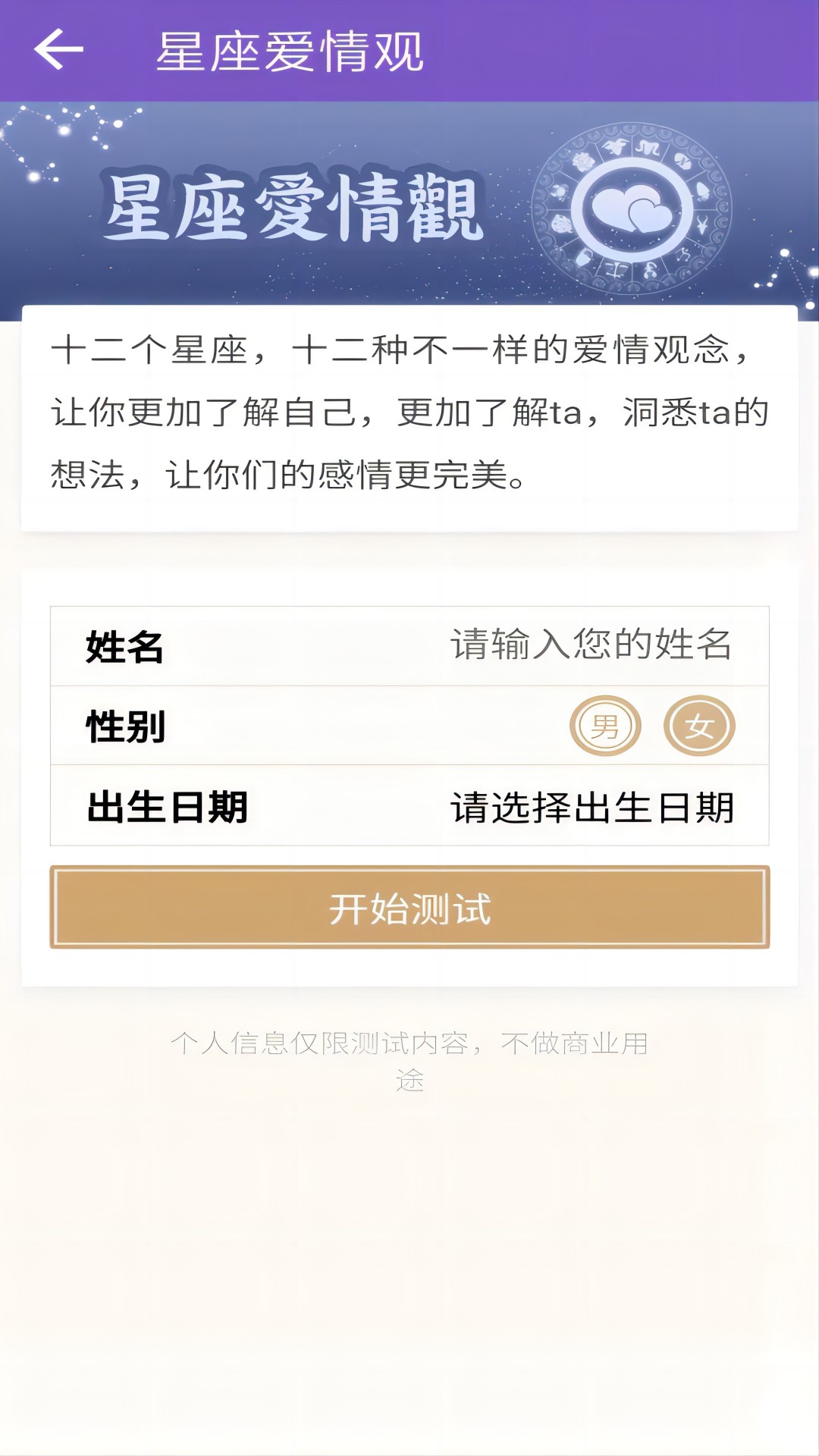
Task: Select the 男 gender option
Action: tap(603, 726)
